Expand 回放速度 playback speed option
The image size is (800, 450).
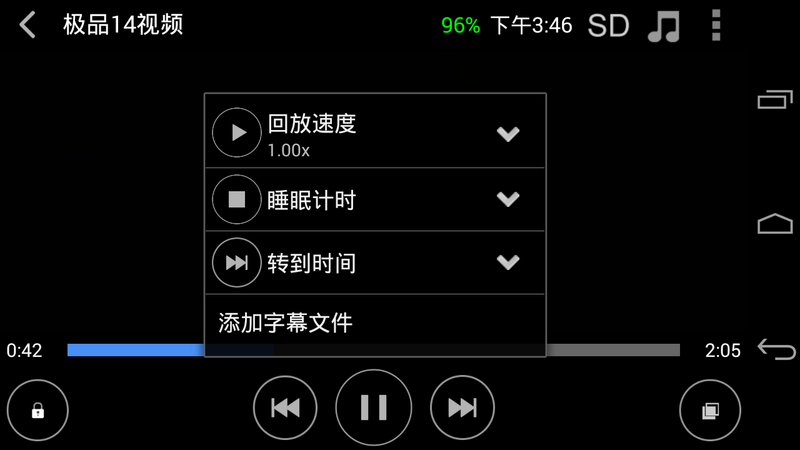point(508,134)
